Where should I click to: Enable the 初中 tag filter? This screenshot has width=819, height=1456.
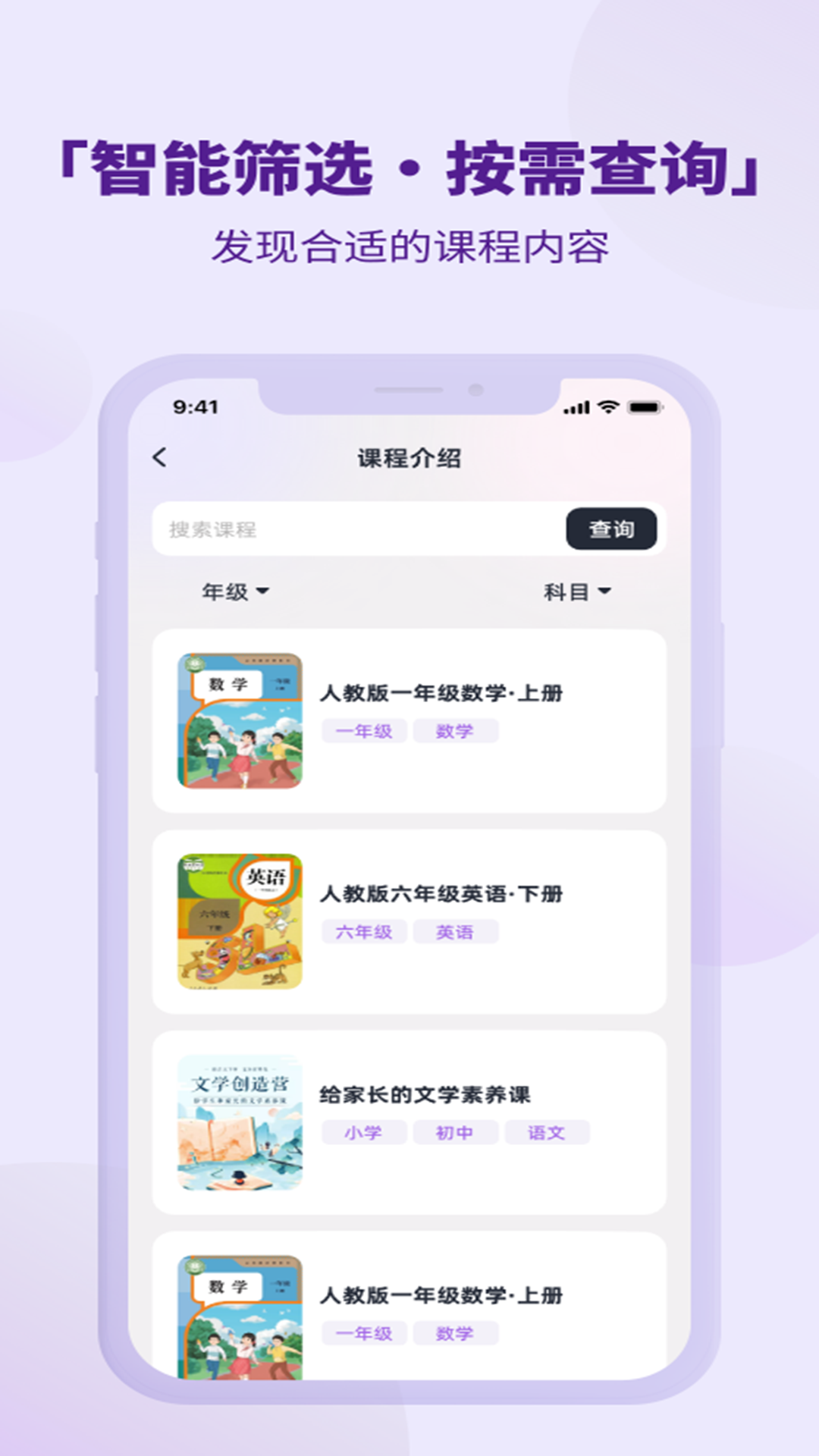click(457, 1131)
